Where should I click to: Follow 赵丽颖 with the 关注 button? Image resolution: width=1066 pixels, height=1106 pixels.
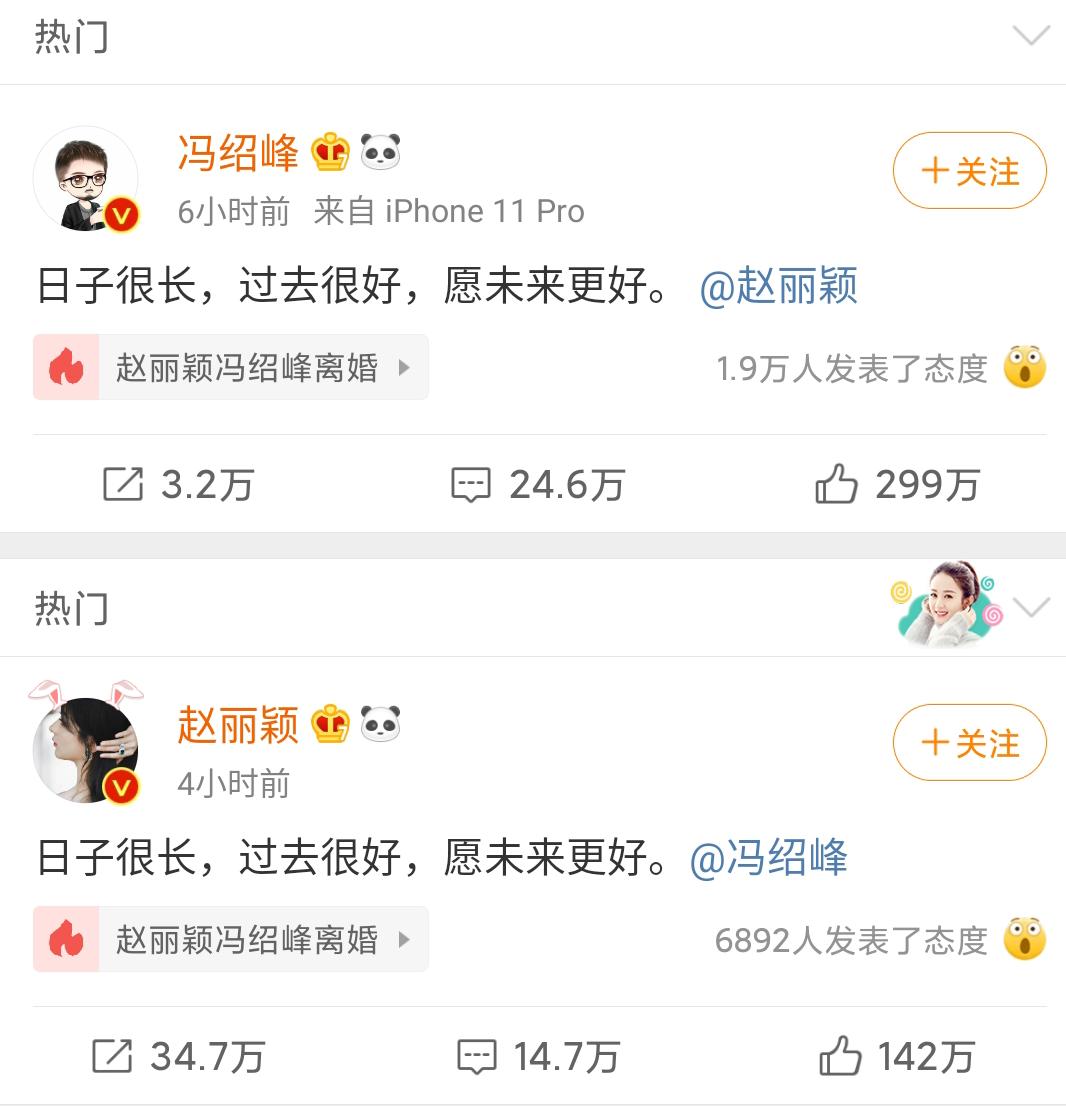point(968,743)
